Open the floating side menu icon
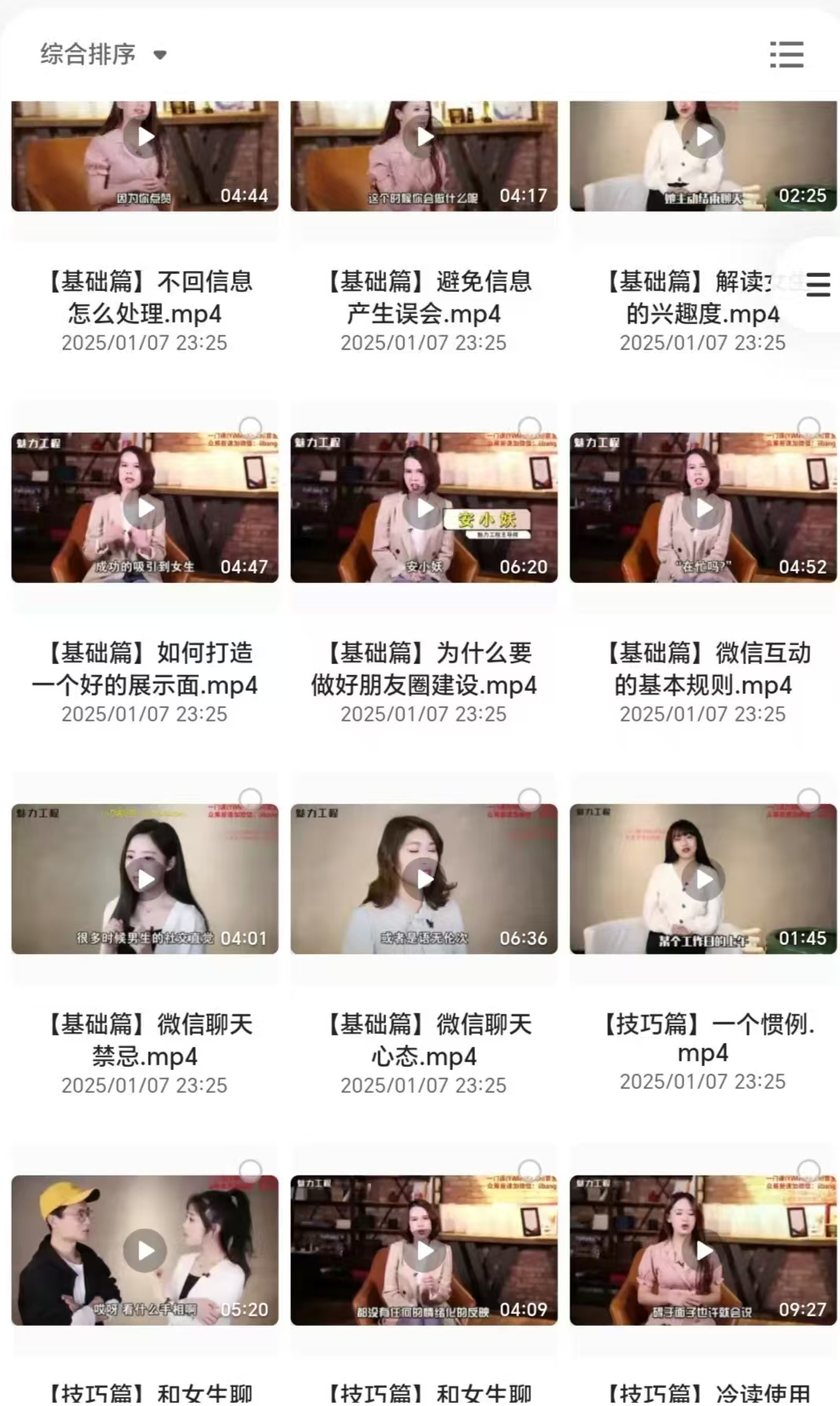Image resolution: width=840 pixels, height=1406 pixels. pos(817,284)
